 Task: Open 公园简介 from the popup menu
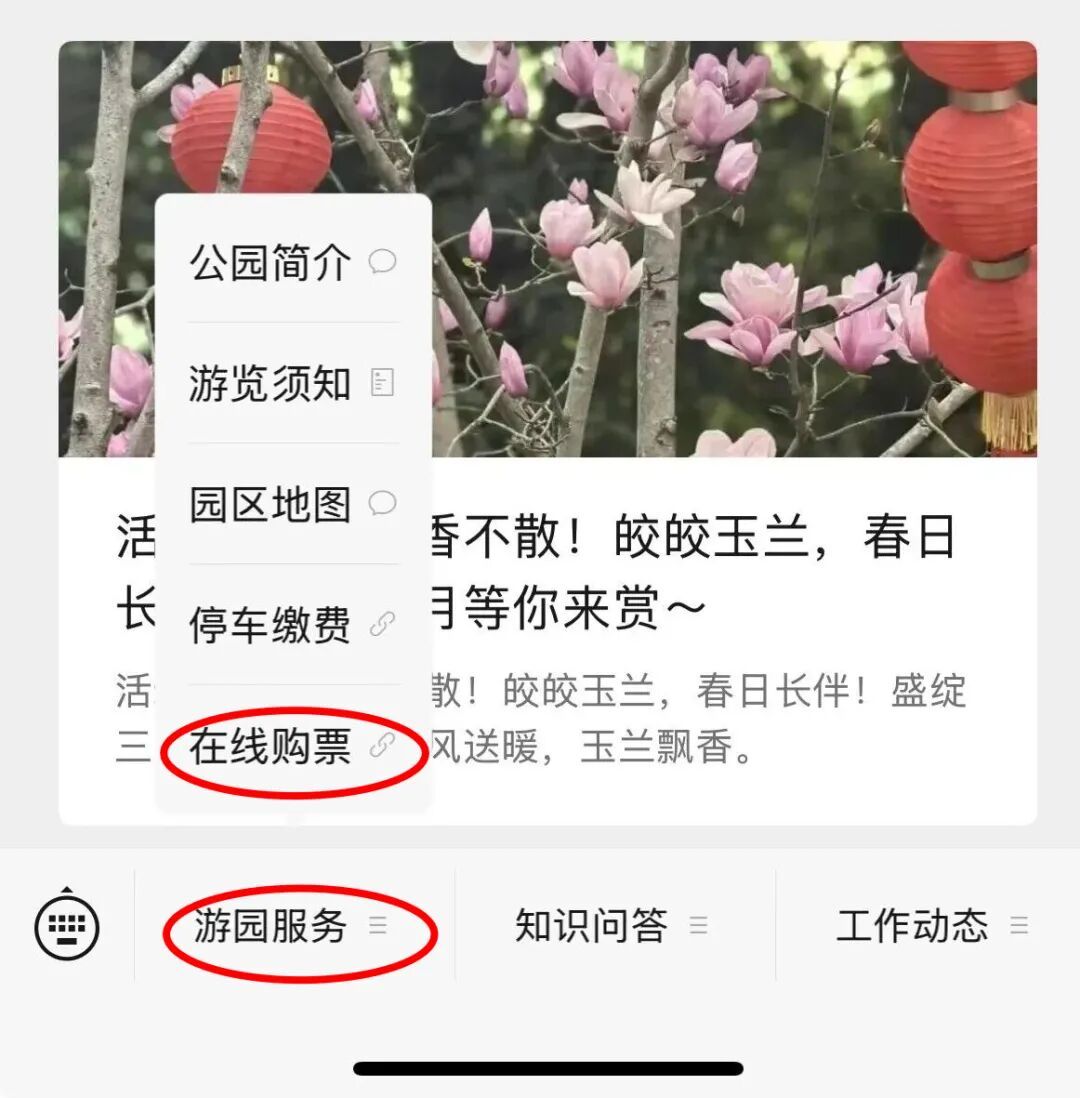point(292,264)
